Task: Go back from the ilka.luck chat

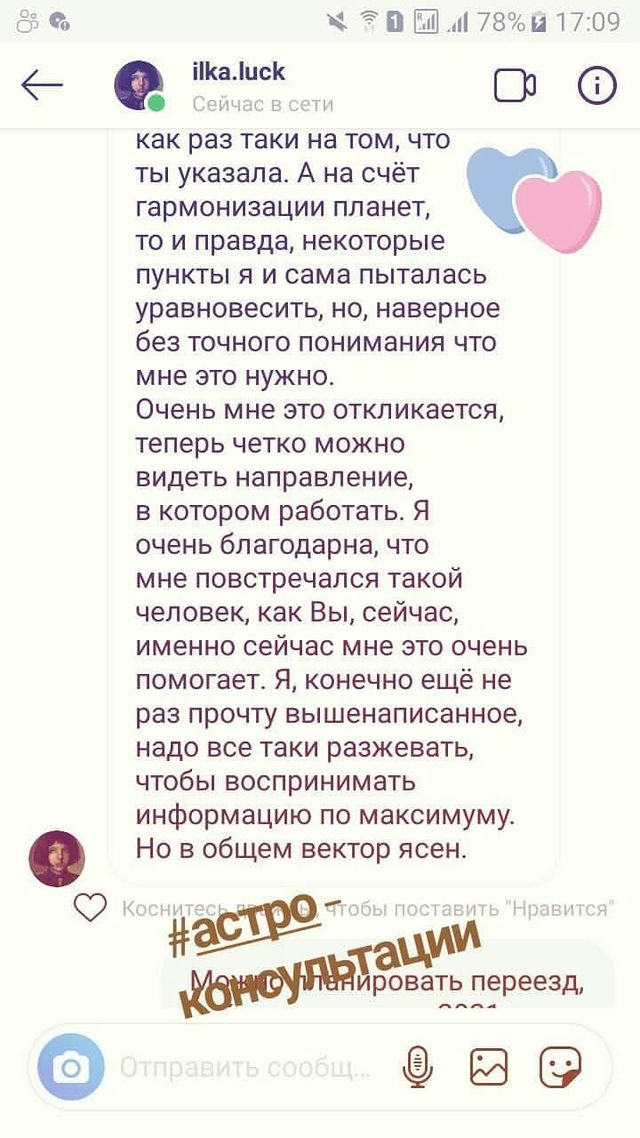Action: click(x=42, y=86)
